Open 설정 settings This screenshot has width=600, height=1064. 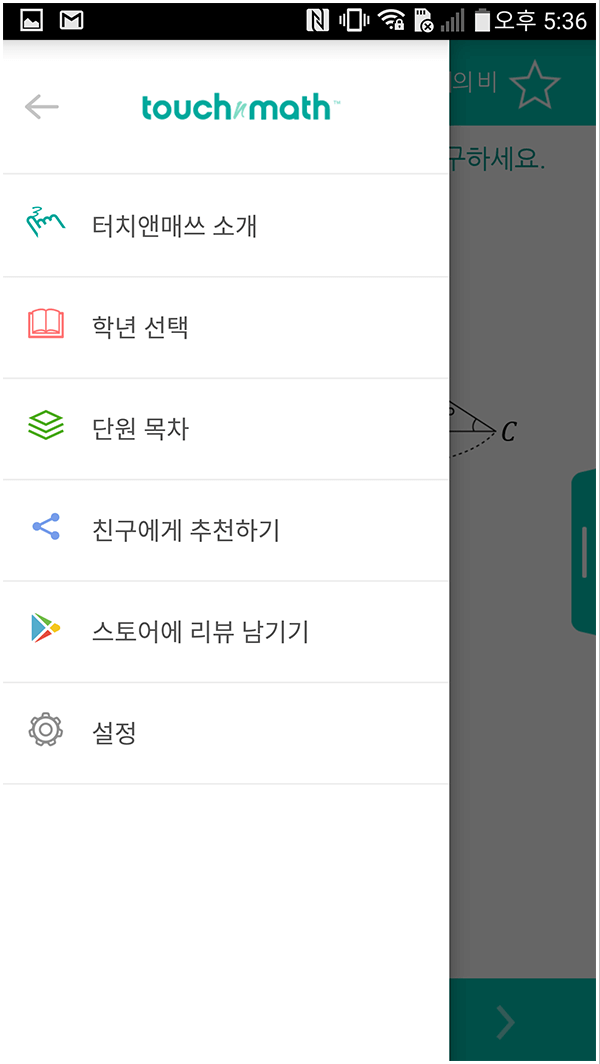(113, 733)
